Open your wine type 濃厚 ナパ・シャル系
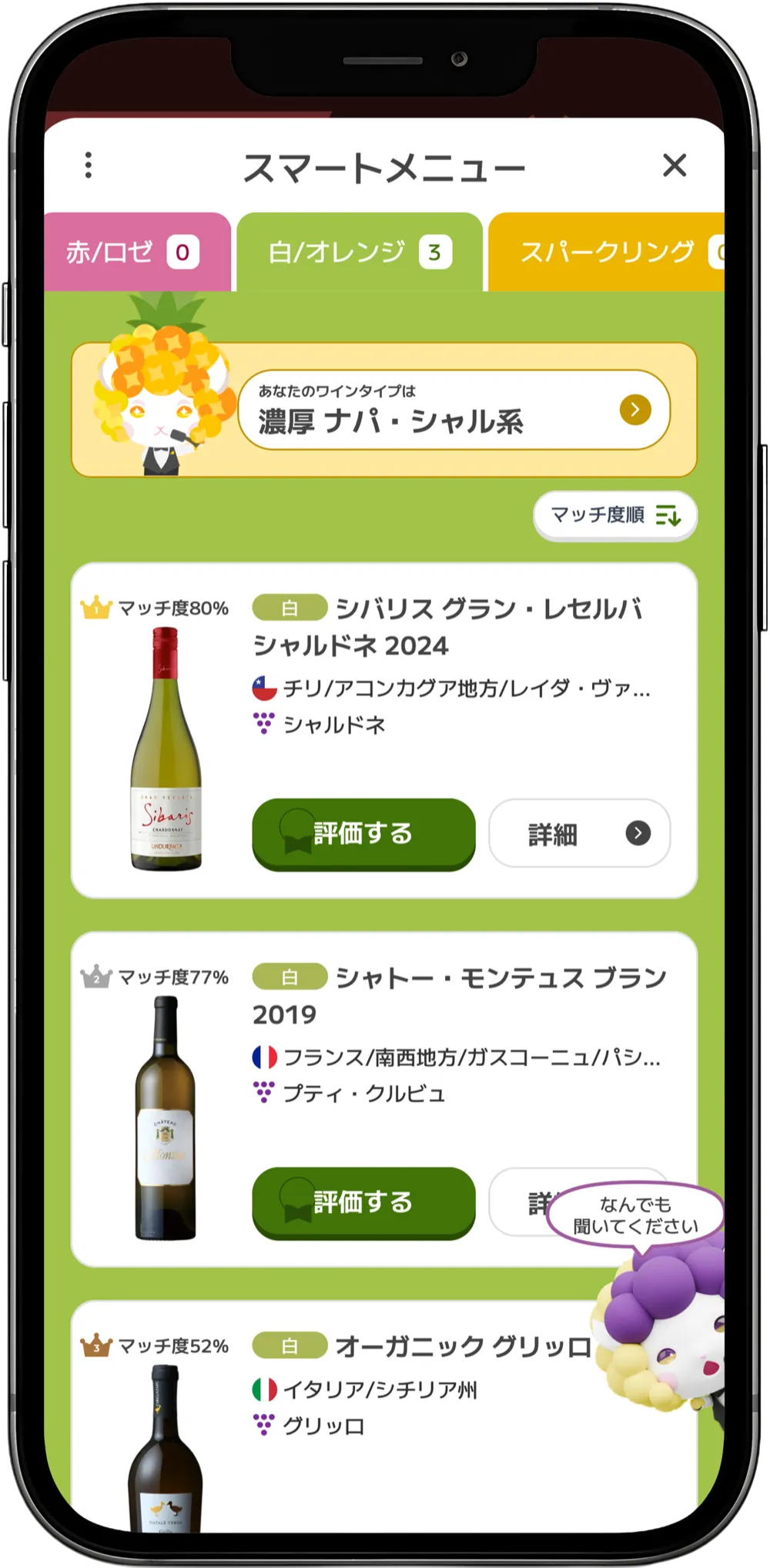 pyautogui.click(x=454, y=410)
